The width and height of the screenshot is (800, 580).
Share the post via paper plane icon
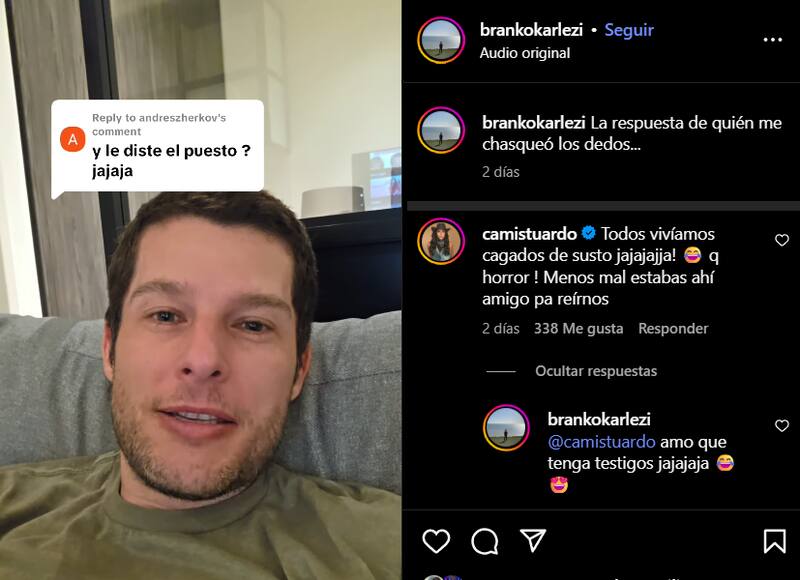(x=534, y=541)
